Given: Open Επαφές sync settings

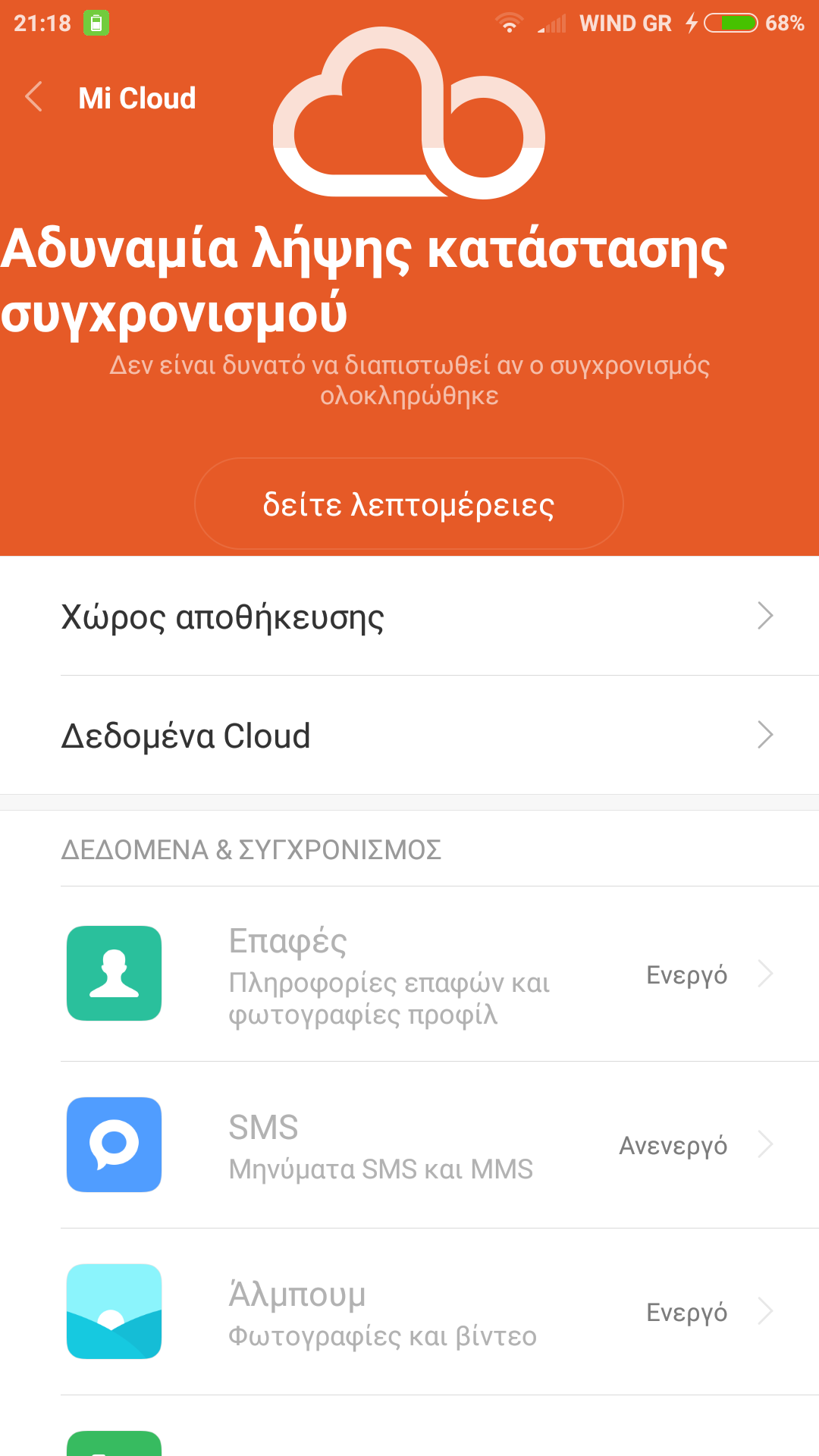Looking at the screenshot, I should (x=409, y=974).
